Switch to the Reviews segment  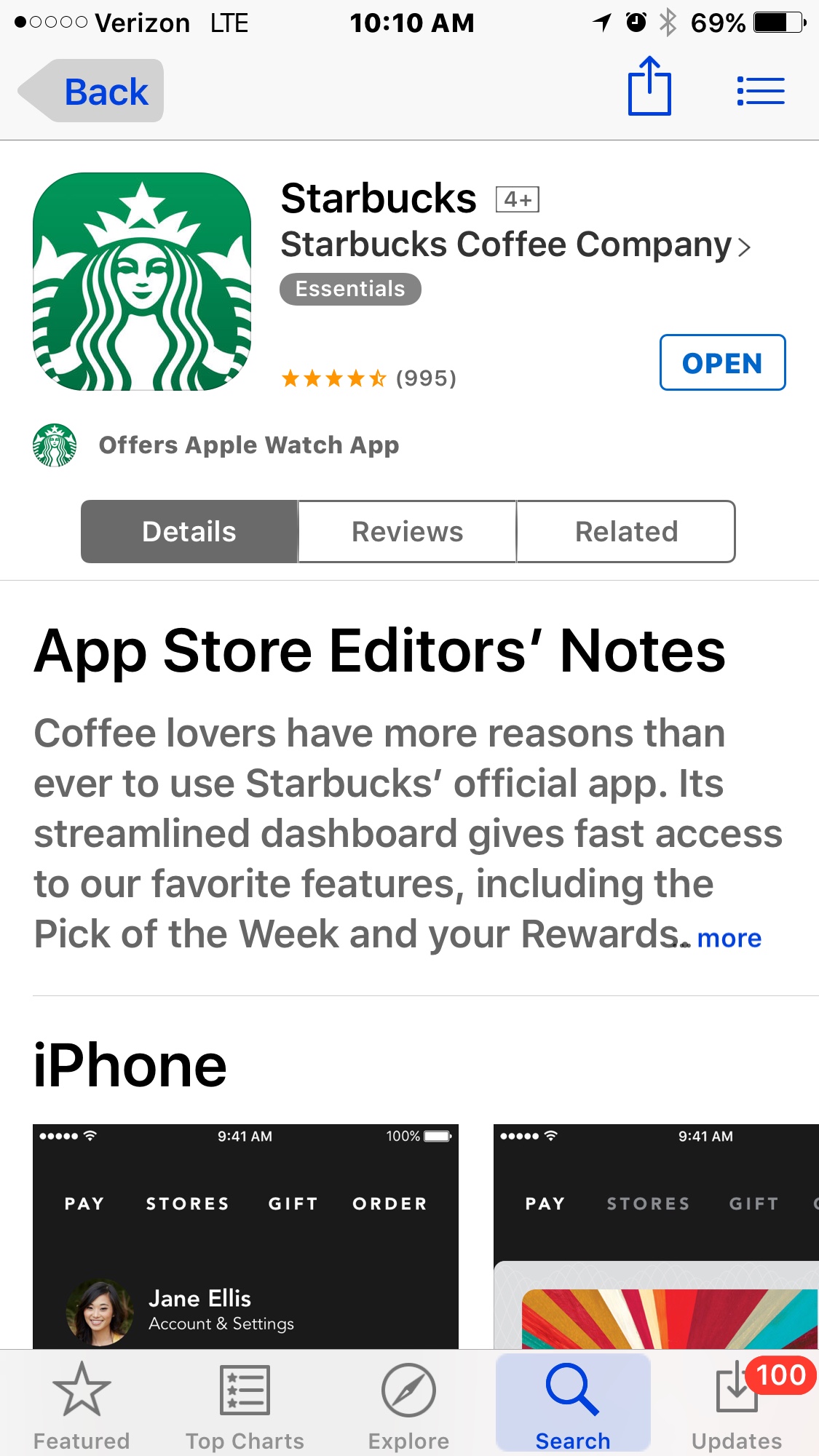(x=407, y=532)
